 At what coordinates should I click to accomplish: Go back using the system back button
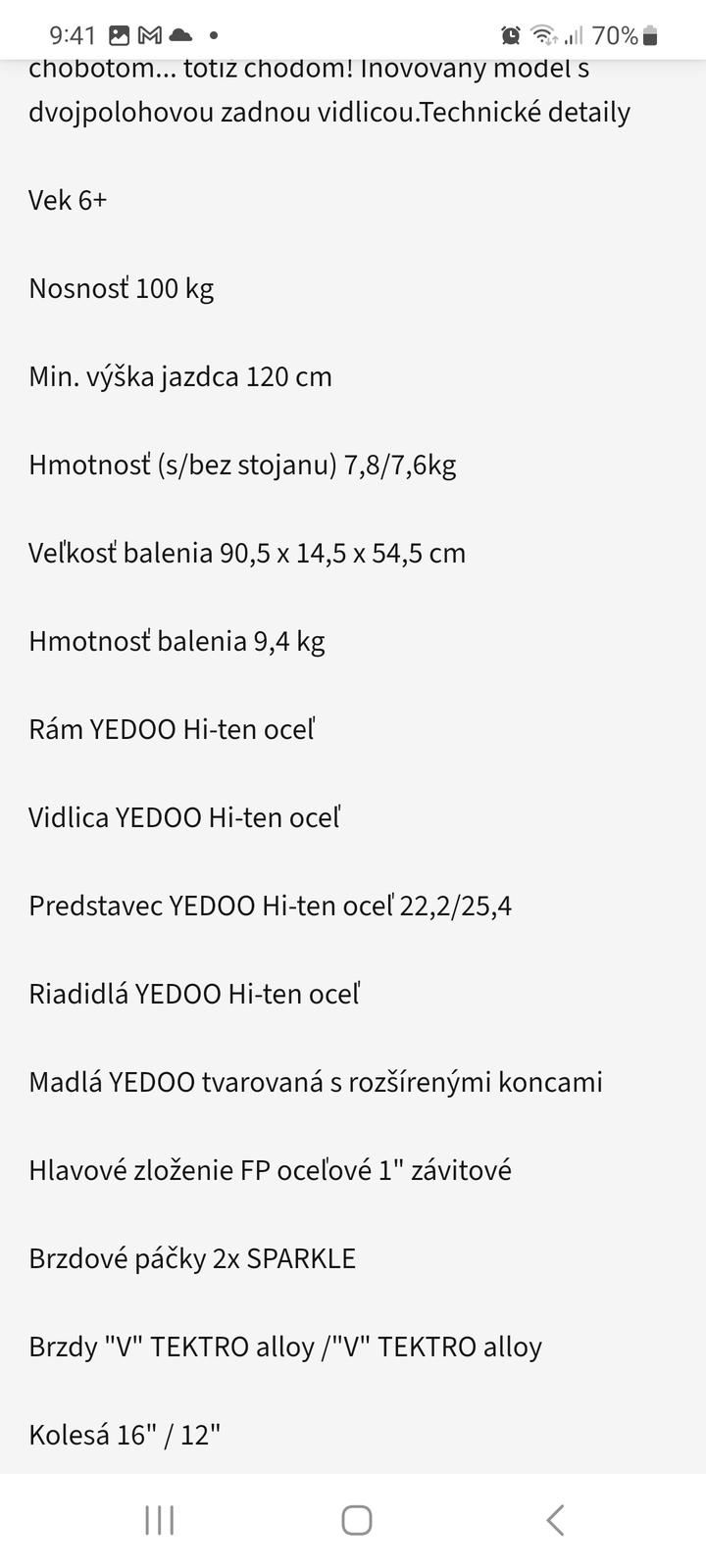coord(555,1520)
